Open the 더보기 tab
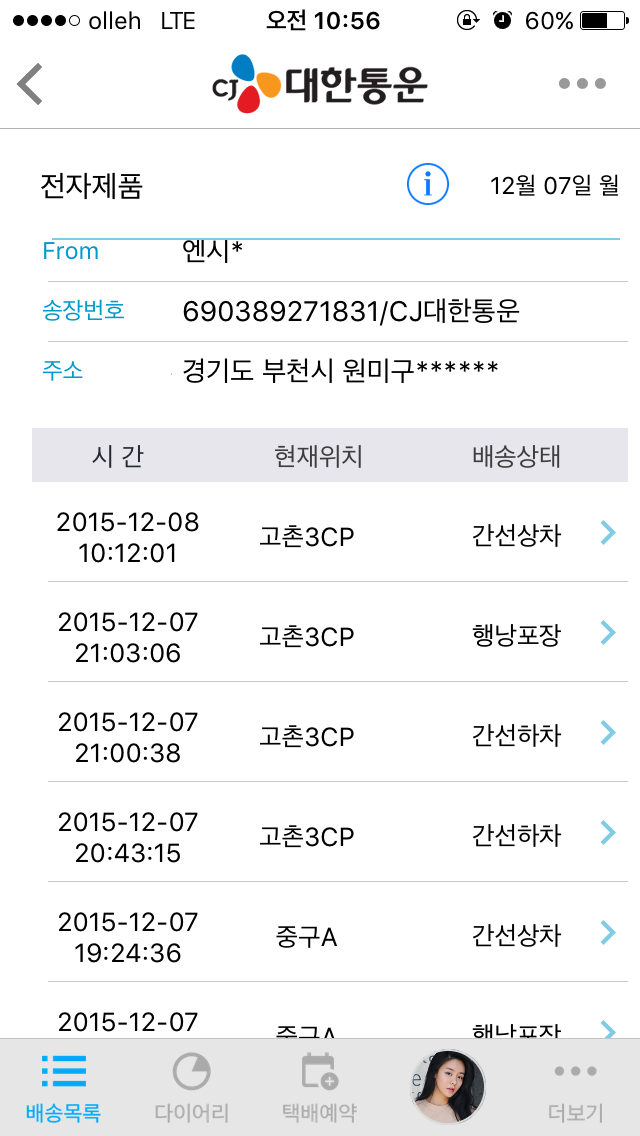640x1136 pixels. [576, 1086]
